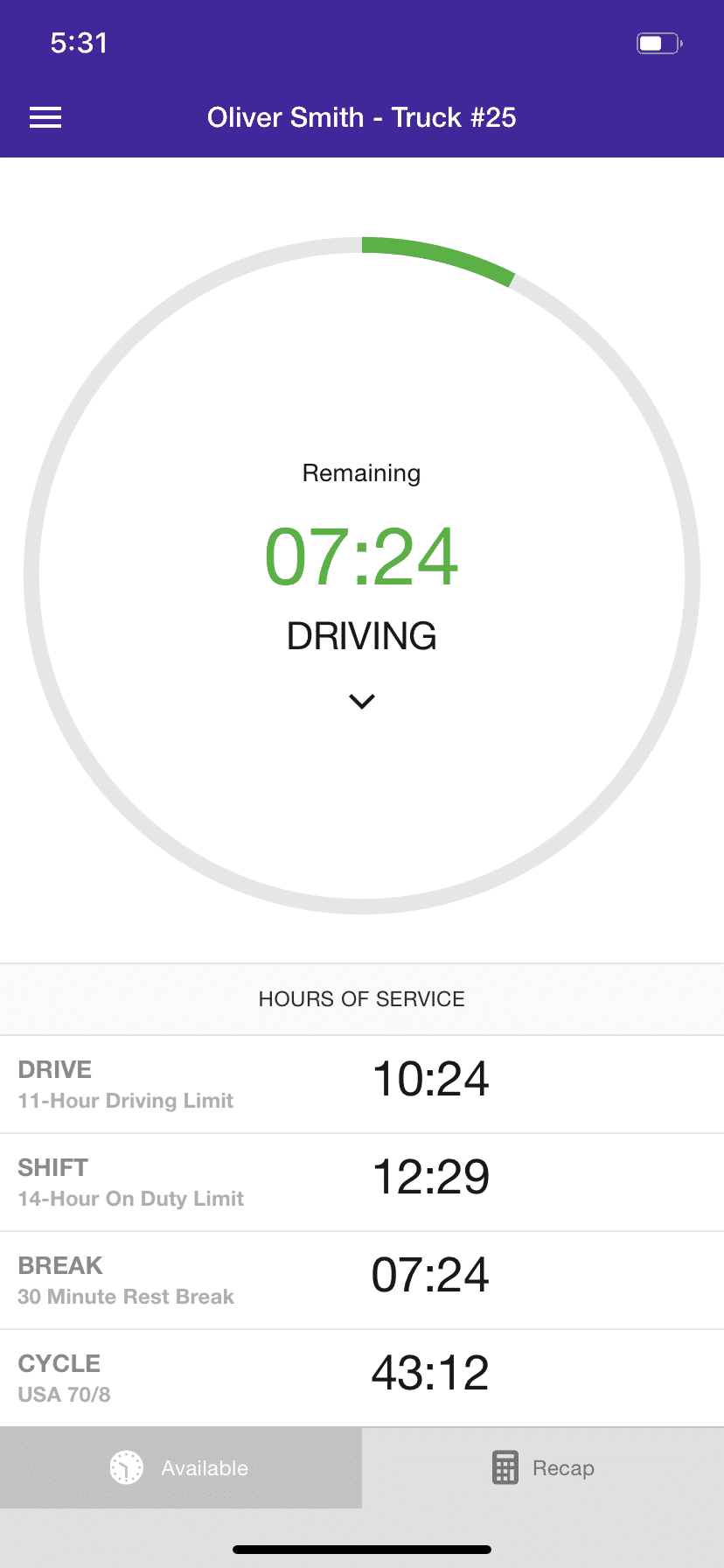Collapse the HOURS OF SERVICE section
Image resolution: width=724 pixels, height=1568 pixels.
click(x=361, y=998)
